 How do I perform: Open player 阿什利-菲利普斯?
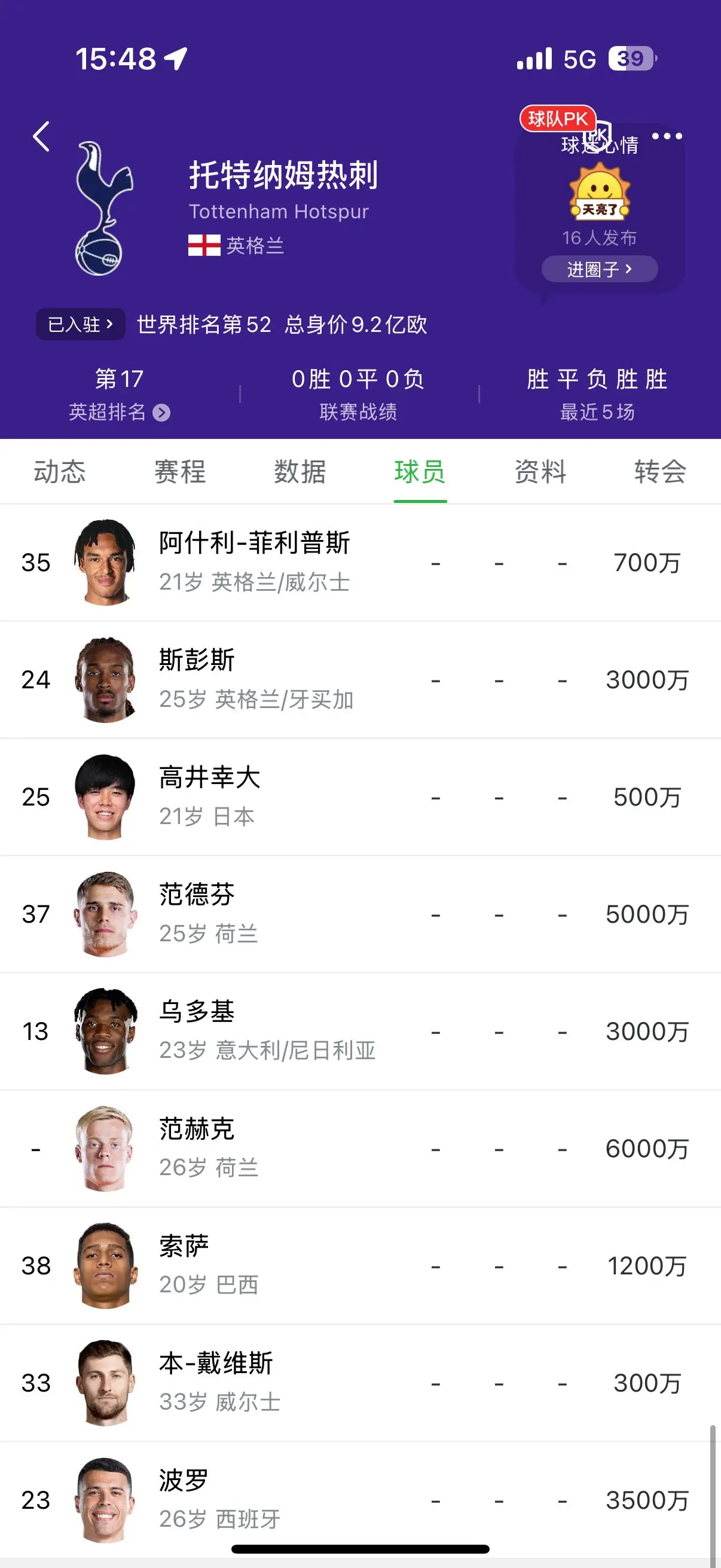360,562
